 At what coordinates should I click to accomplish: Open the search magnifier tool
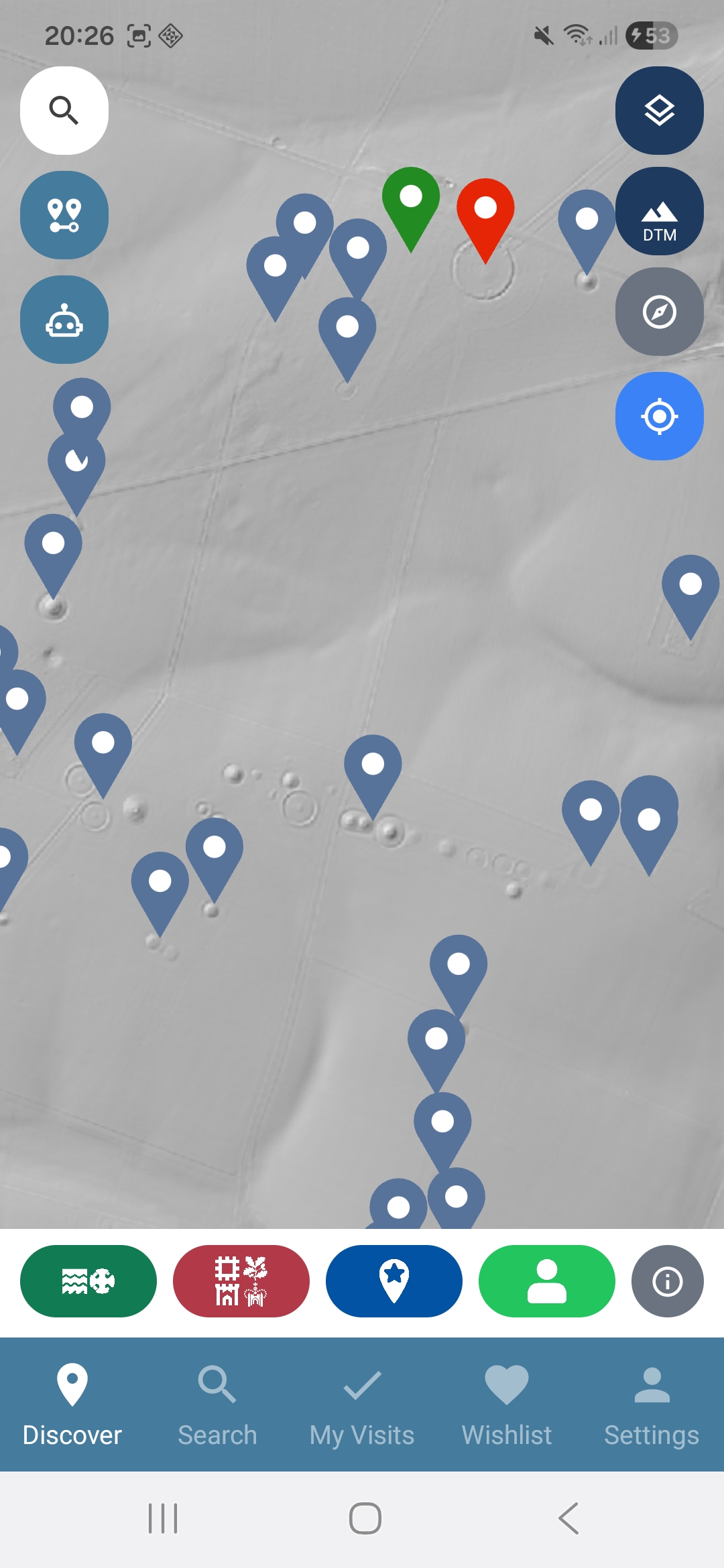point(64,111)
